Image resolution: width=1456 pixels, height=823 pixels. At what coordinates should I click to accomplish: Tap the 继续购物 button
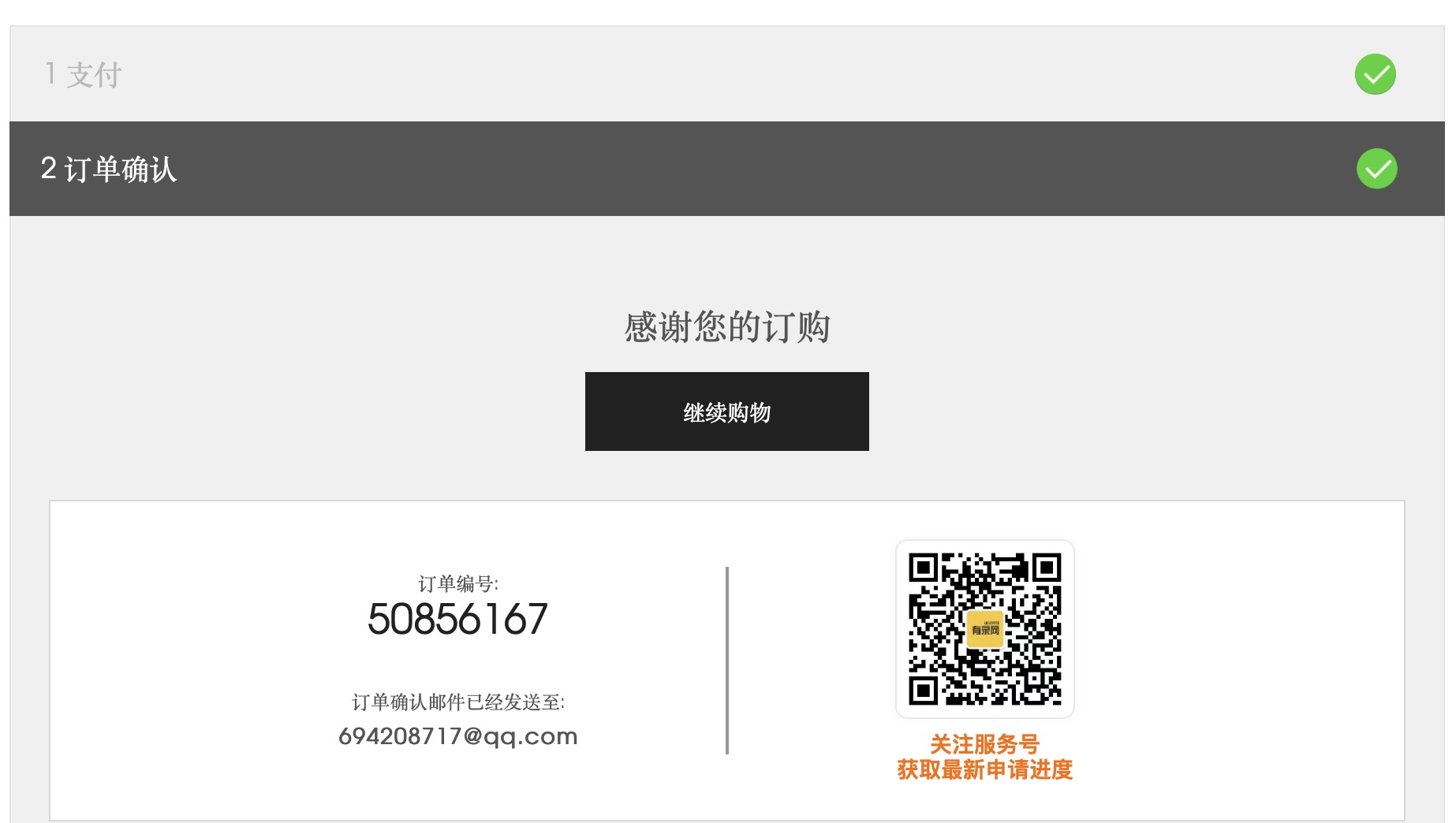click(x=726, y=411)
